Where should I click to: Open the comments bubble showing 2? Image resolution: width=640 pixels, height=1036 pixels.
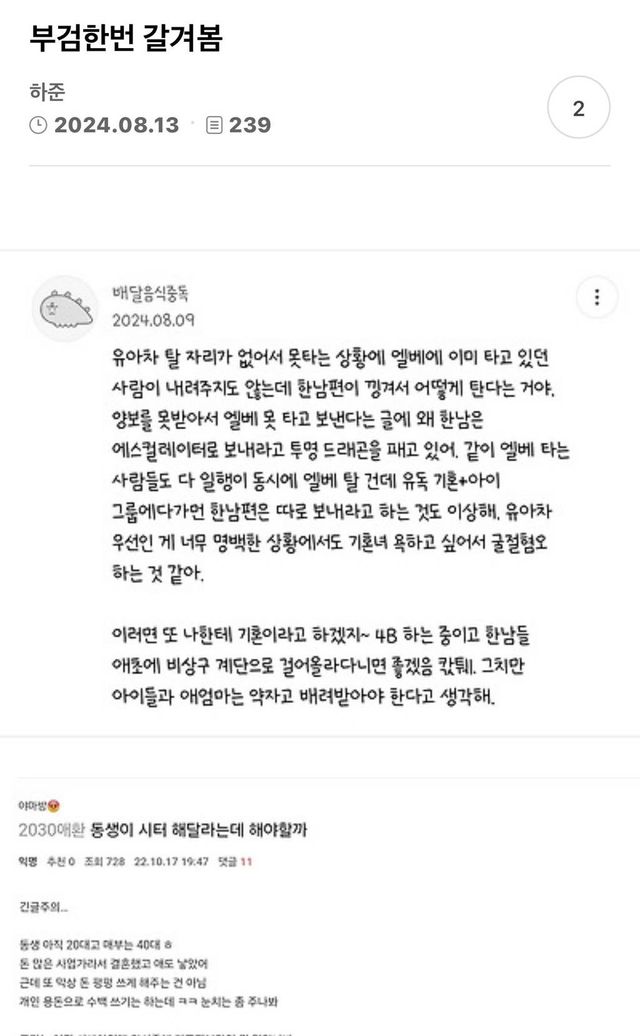(578, 108)
